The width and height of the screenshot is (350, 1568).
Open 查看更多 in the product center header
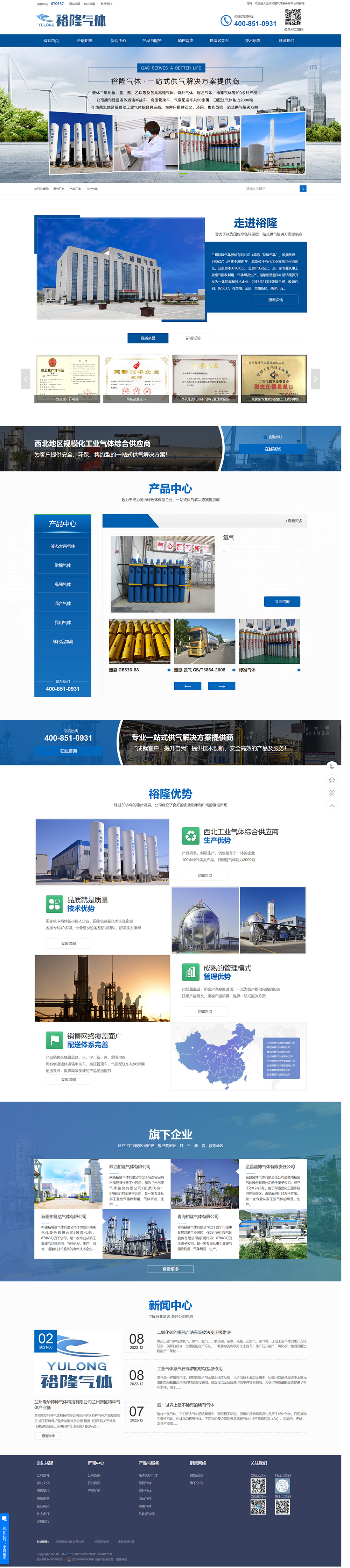coord(294,521)
